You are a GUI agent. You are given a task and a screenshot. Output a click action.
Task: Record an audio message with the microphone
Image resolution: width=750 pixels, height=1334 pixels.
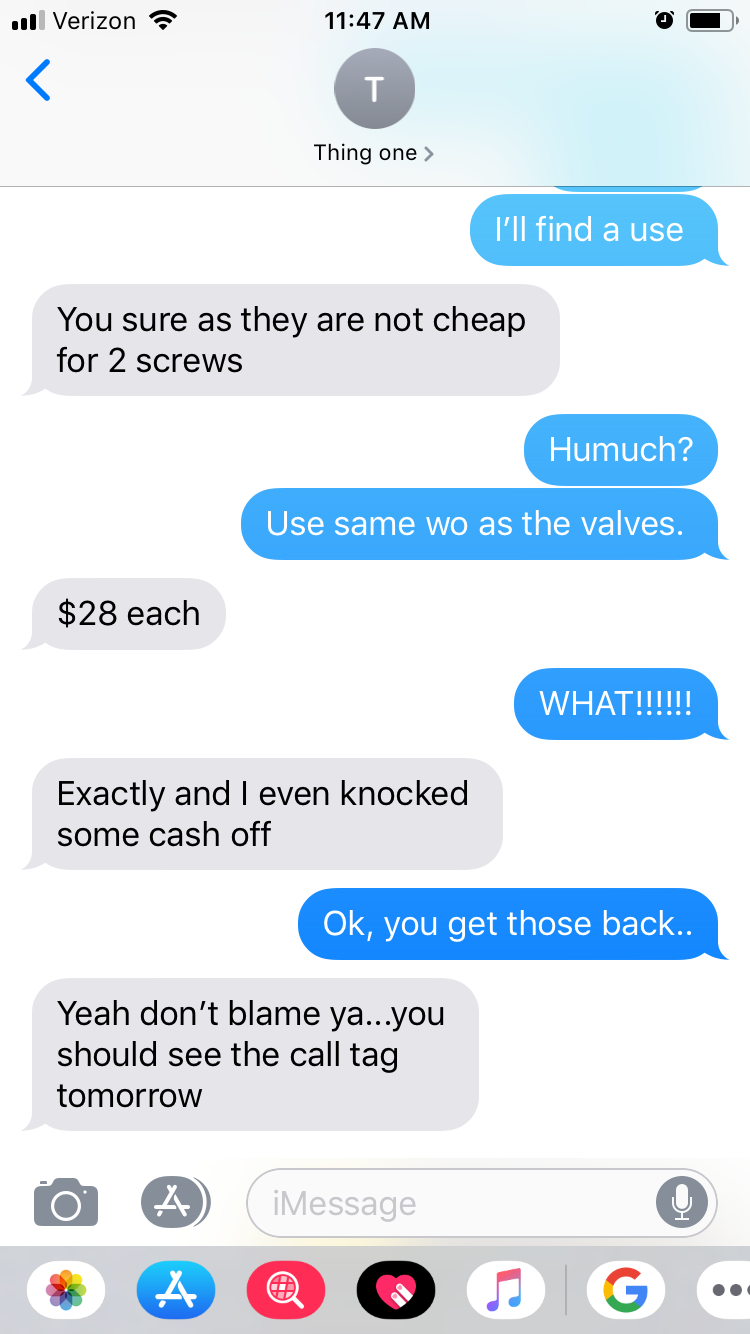[682, 1202]
